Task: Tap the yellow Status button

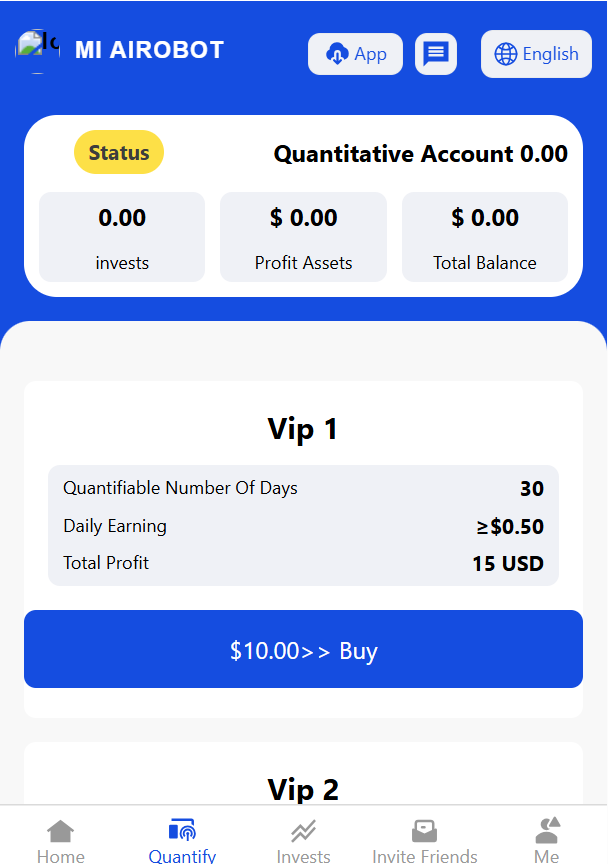Action: coord(119,153)
